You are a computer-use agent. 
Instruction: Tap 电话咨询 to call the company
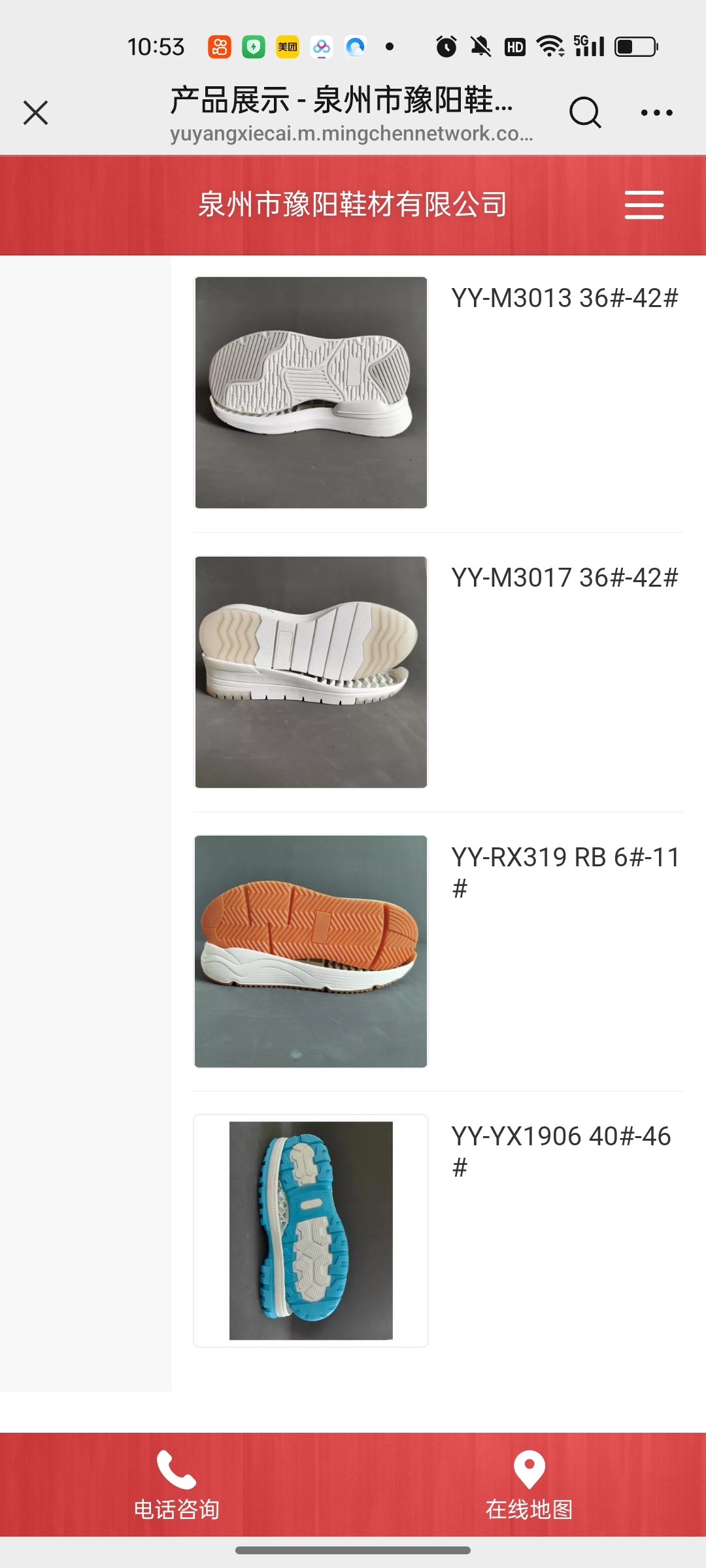click(176, 1484)
